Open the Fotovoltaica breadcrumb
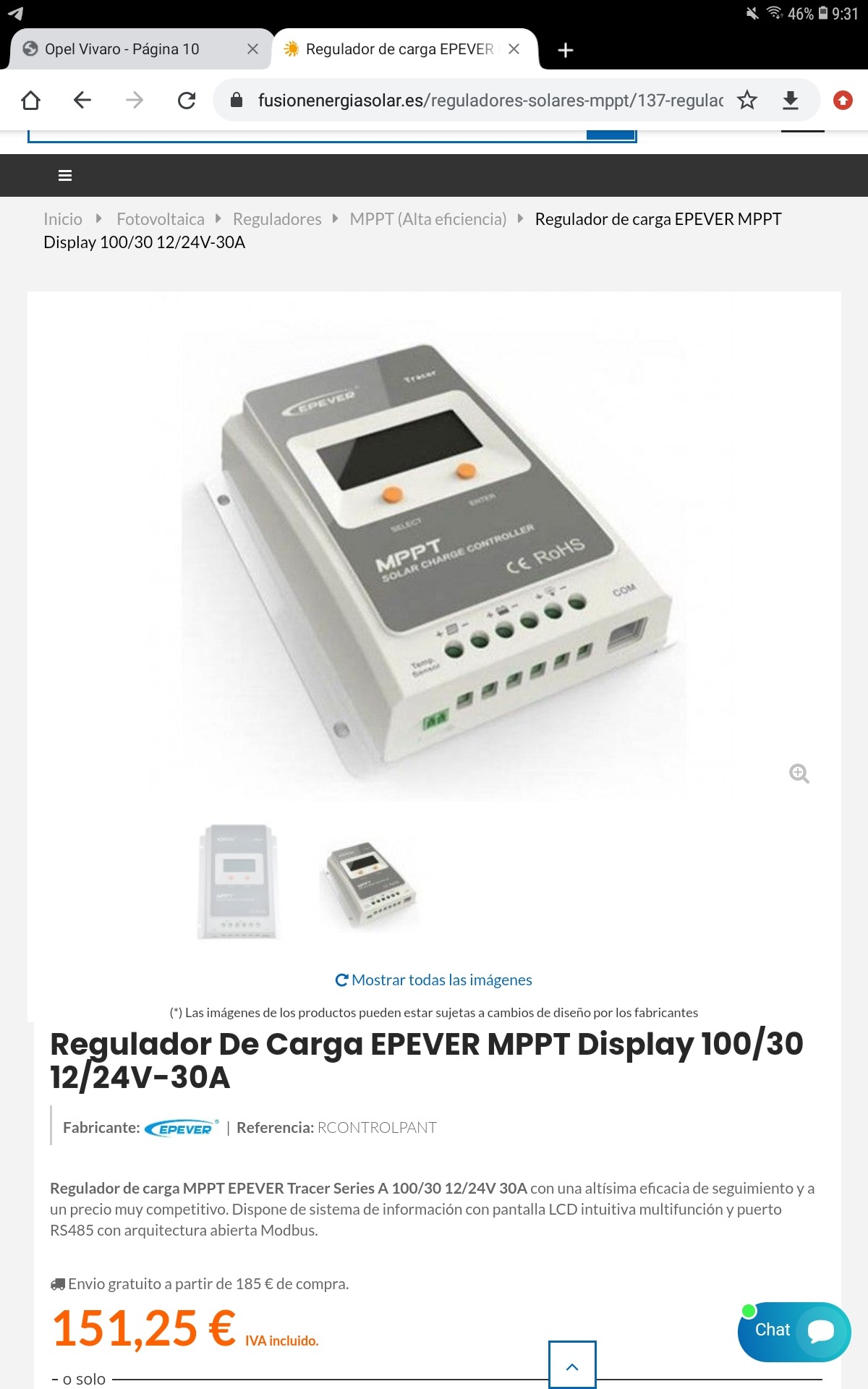Image resolution: width=868 pixels, height=1389 pixels. [x=161, y=219]
